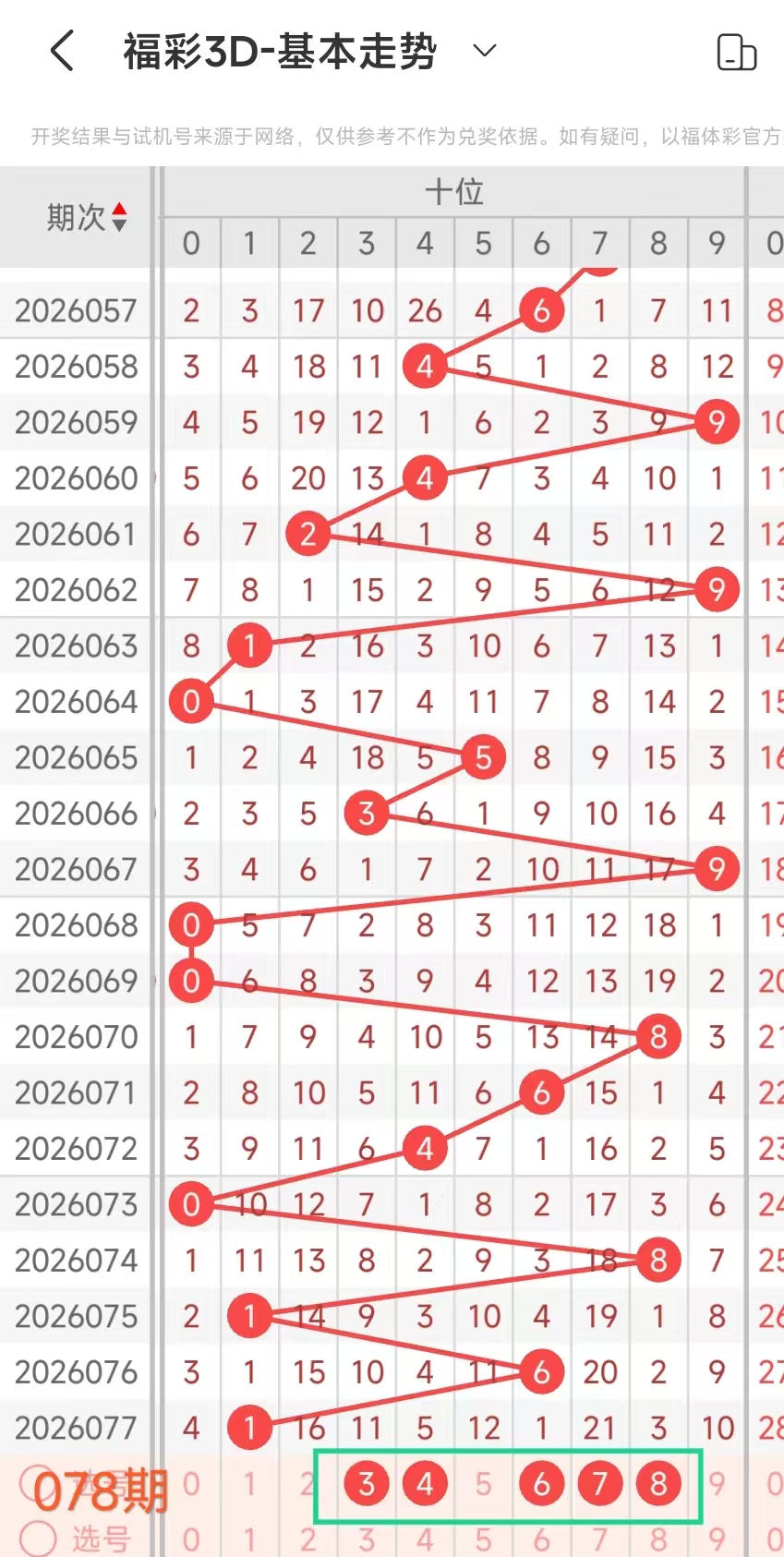Viewport: 784px width, 1557px height.
Task: Select the 选号 radio button at bottom left
Action: pos(39,1539)
